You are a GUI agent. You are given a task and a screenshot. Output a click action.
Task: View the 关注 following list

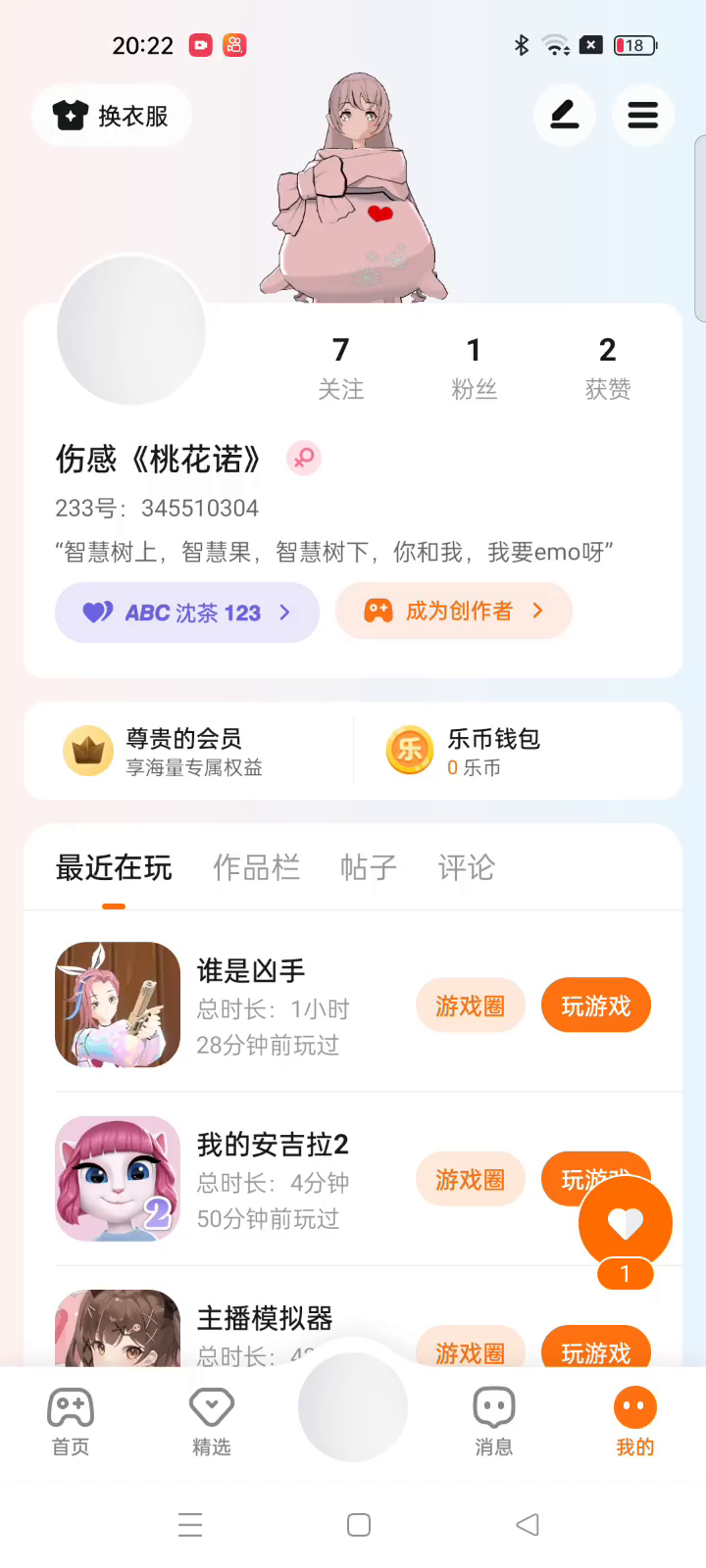pos(340,368)
